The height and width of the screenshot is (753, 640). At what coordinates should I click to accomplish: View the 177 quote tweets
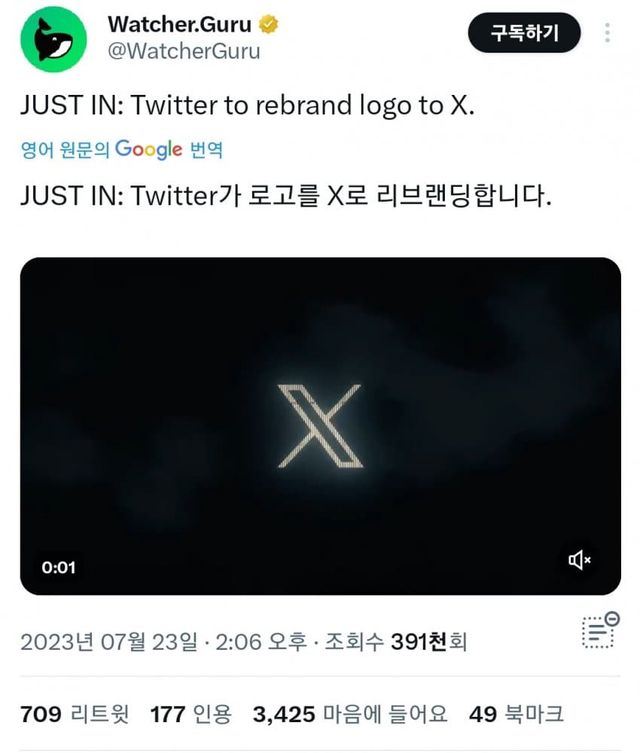pos(190,714)
